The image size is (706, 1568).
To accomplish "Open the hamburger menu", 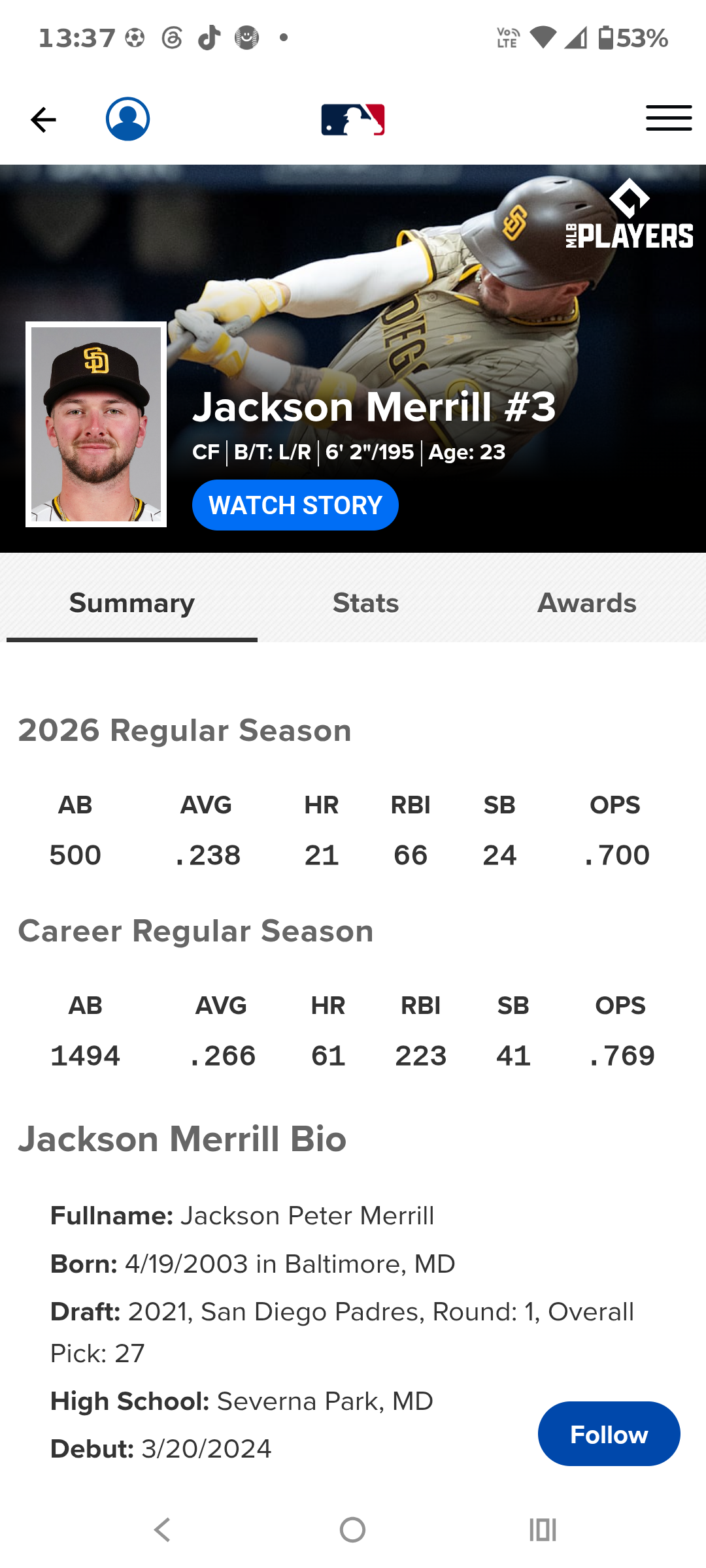I will point(669,118).
